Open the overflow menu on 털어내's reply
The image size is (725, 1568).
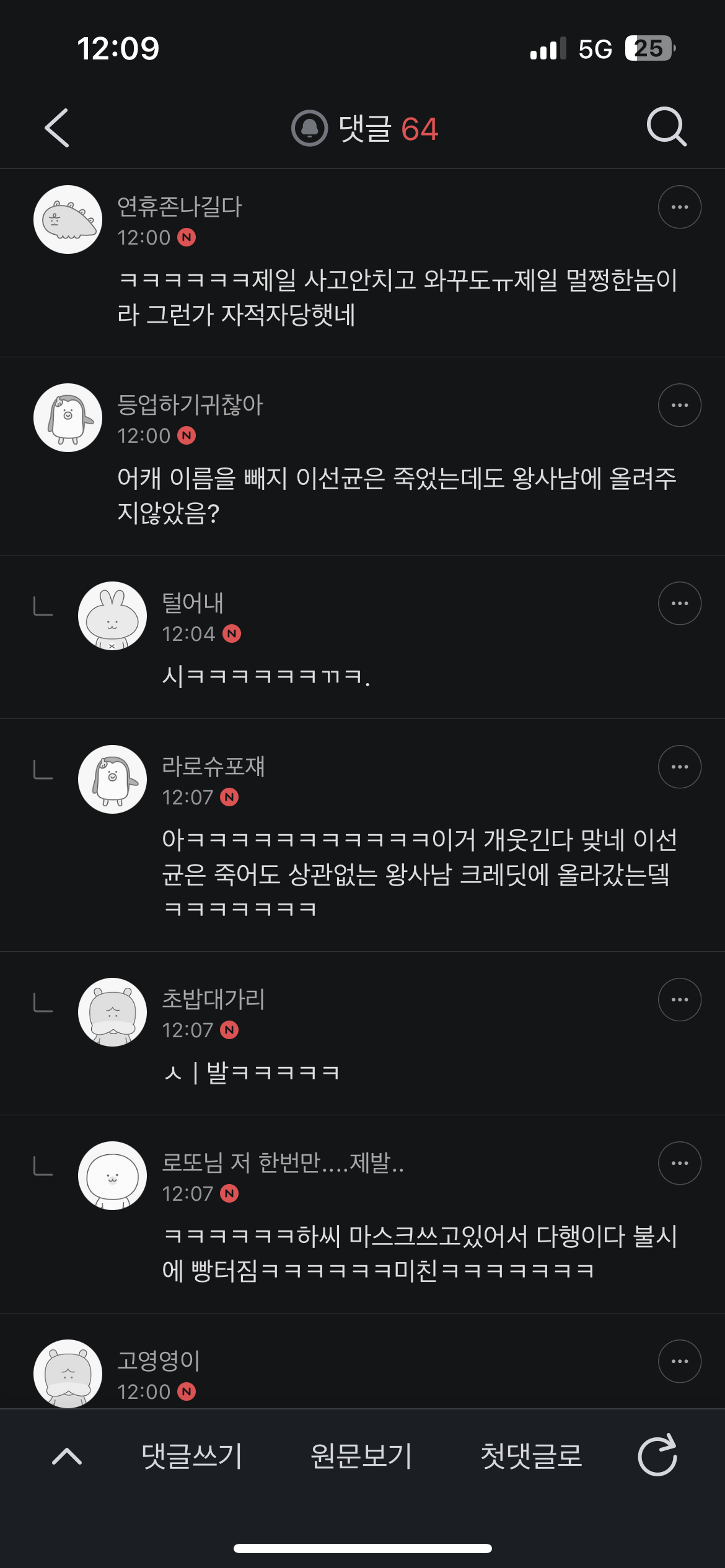(680, 603)
